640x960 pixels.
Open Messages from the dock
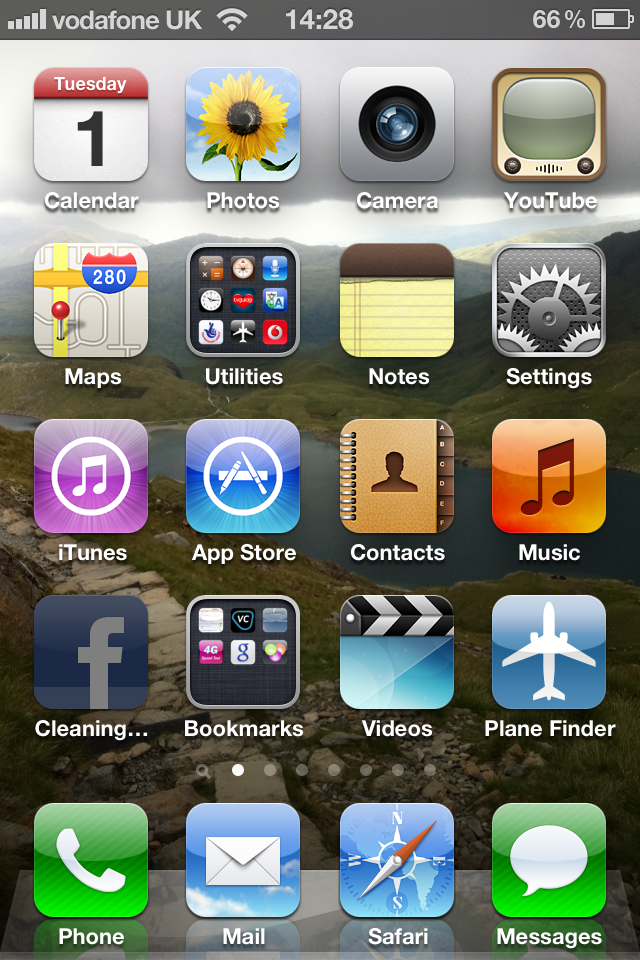[x=549, y=860]
